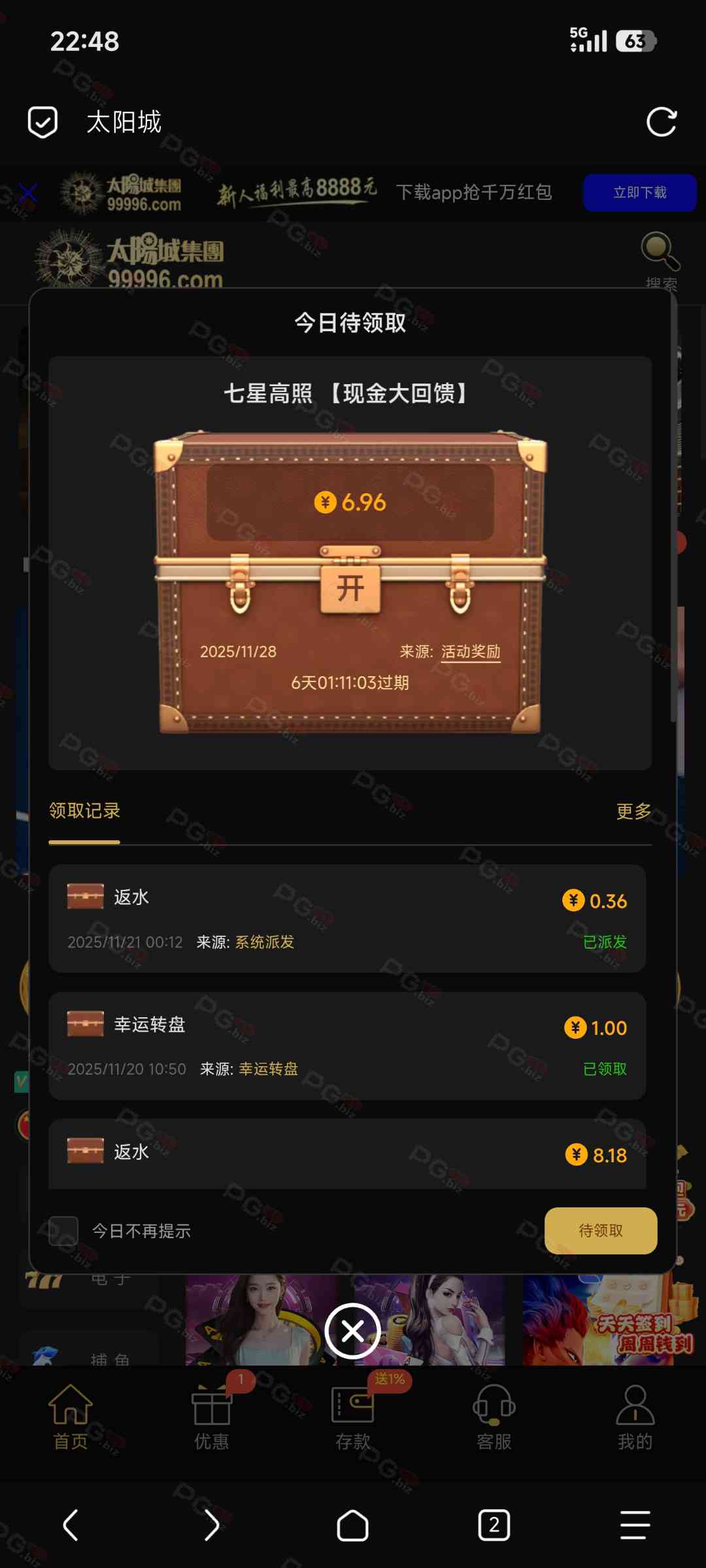Switch to the 我的 profile tab
Screen dimensions: 706x1568
point(635,1416)
